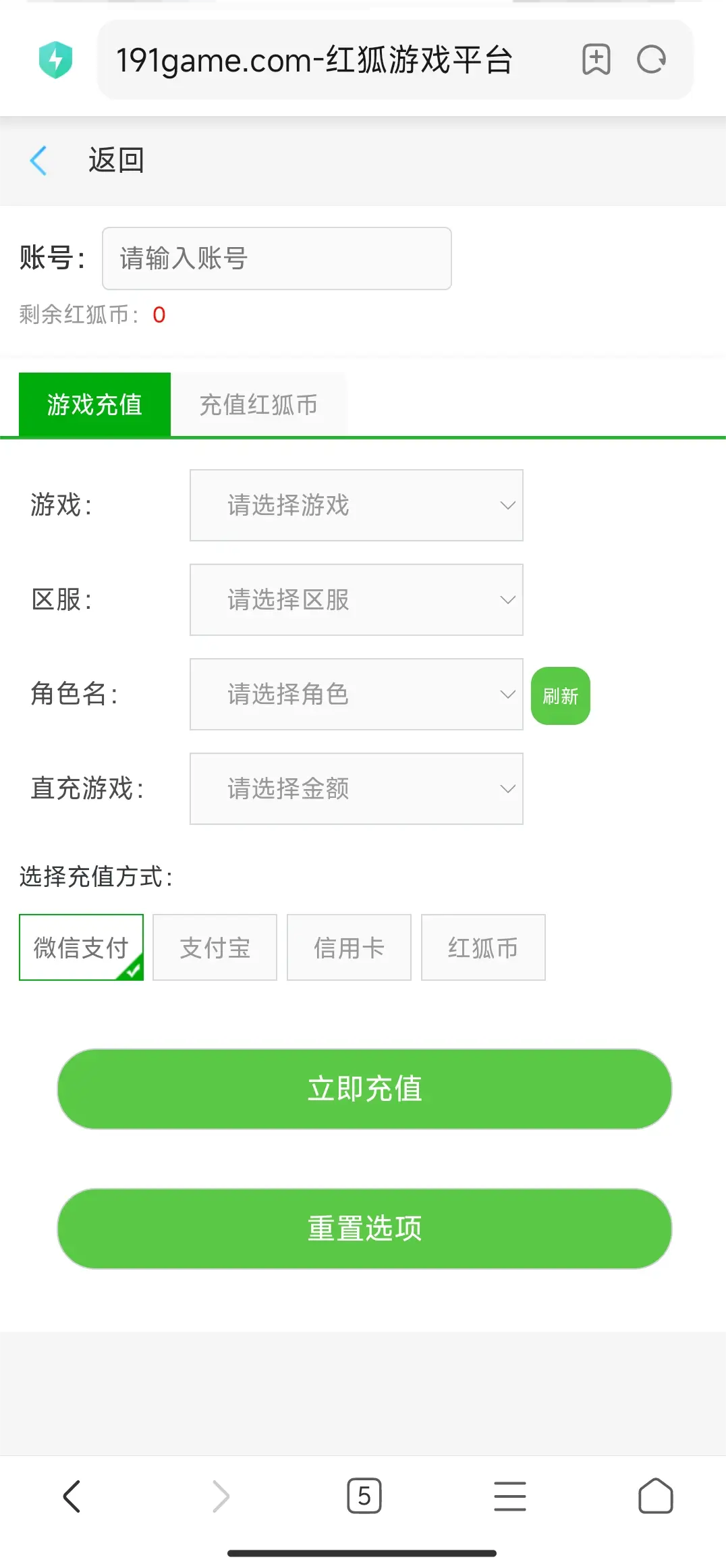Choose 微信支付 as payment method

pos(81,948)
